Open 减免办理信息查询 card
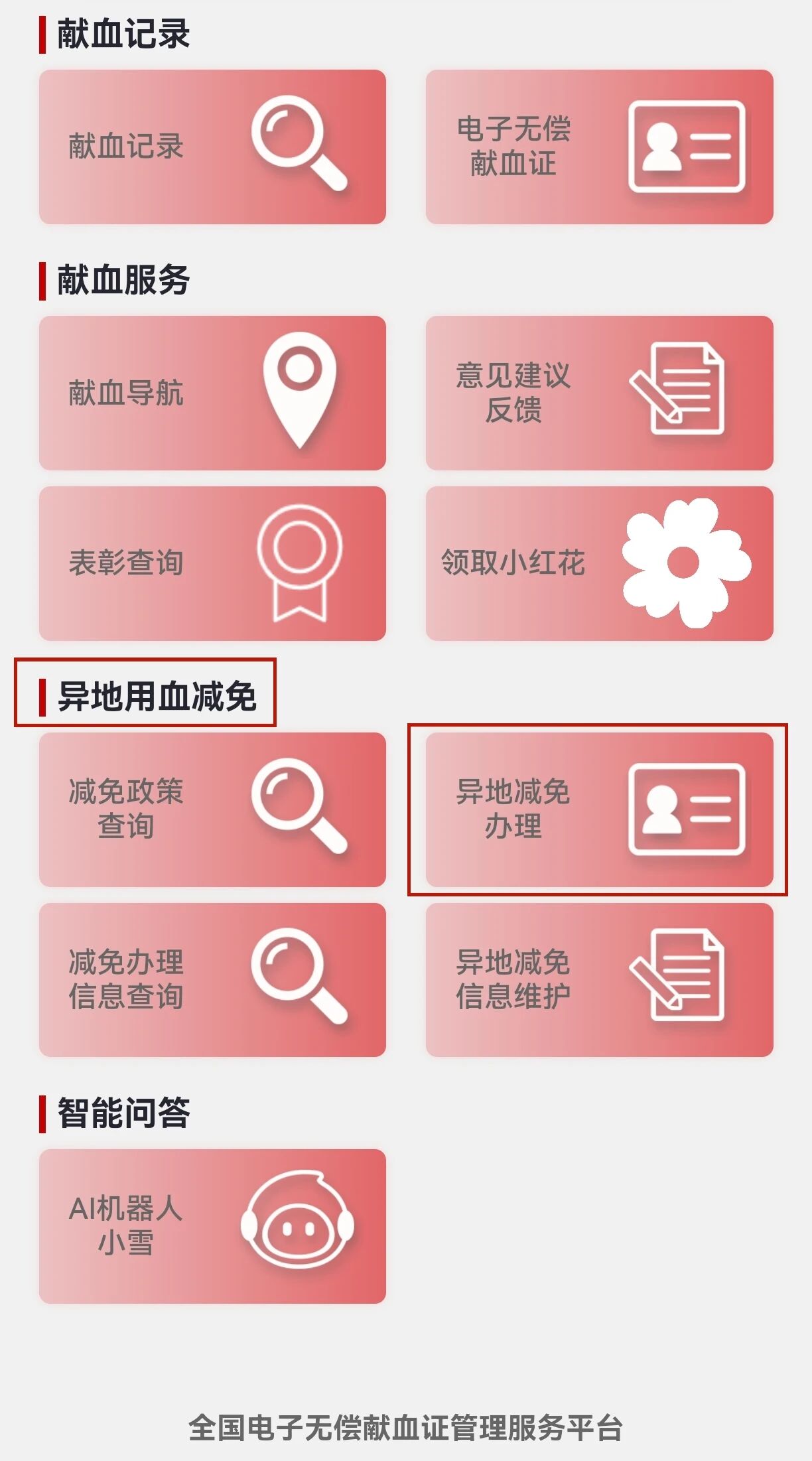Image resolution: width=812 pixels, height=1461 pixels. point(212,979)
